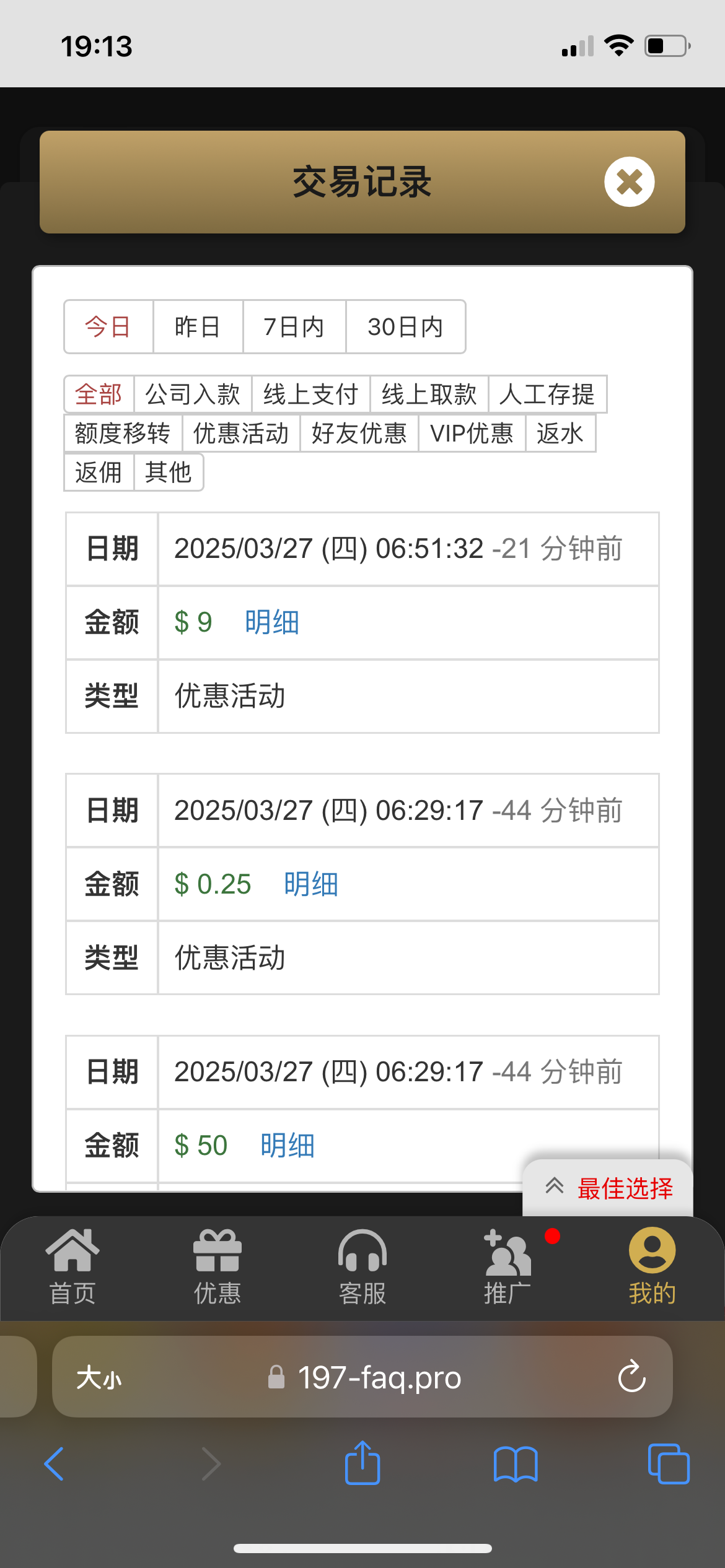
Task: Switch filter to 昨日
Action: (x=197, y=327)
